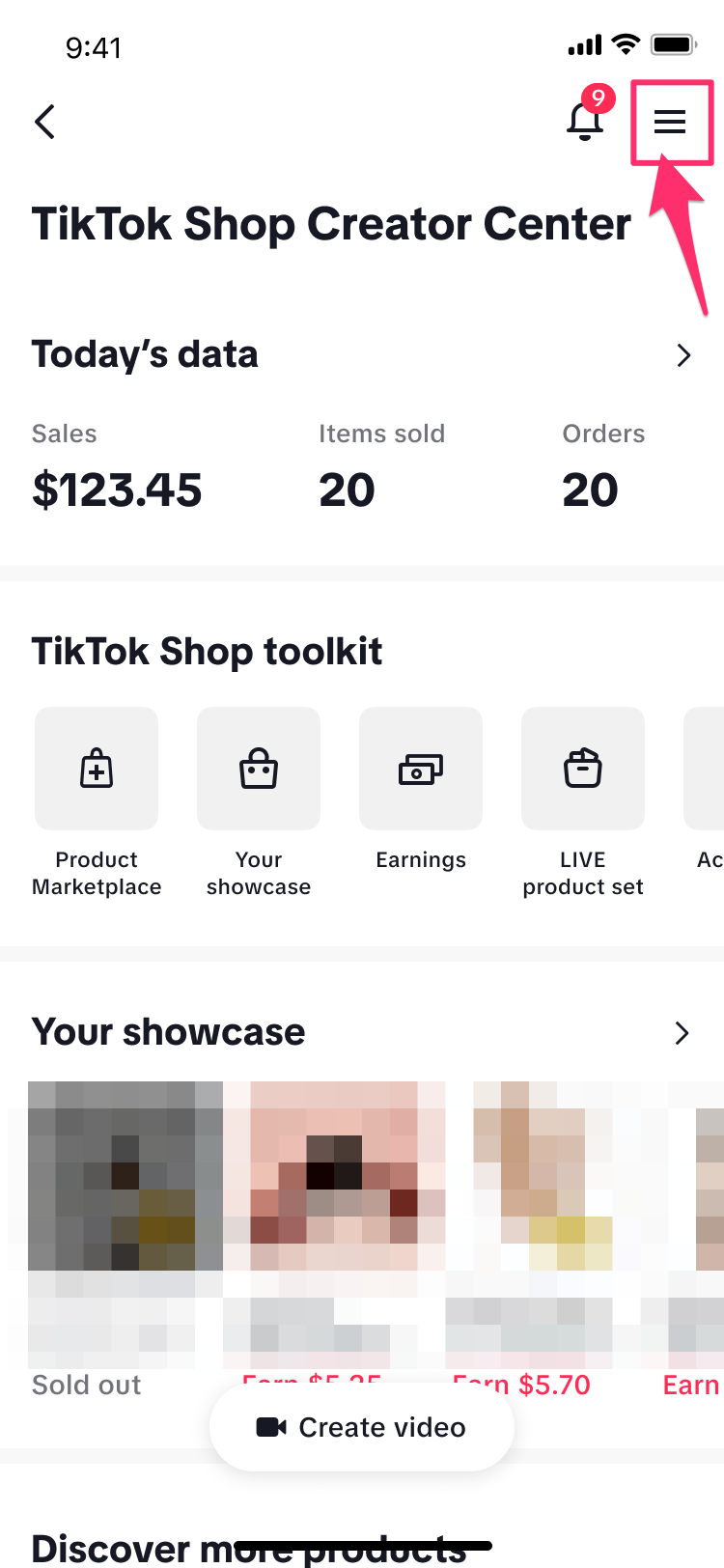724x1568 pixels.
Task: Tap the Create video button
Action: click(x=362, y=1427)
